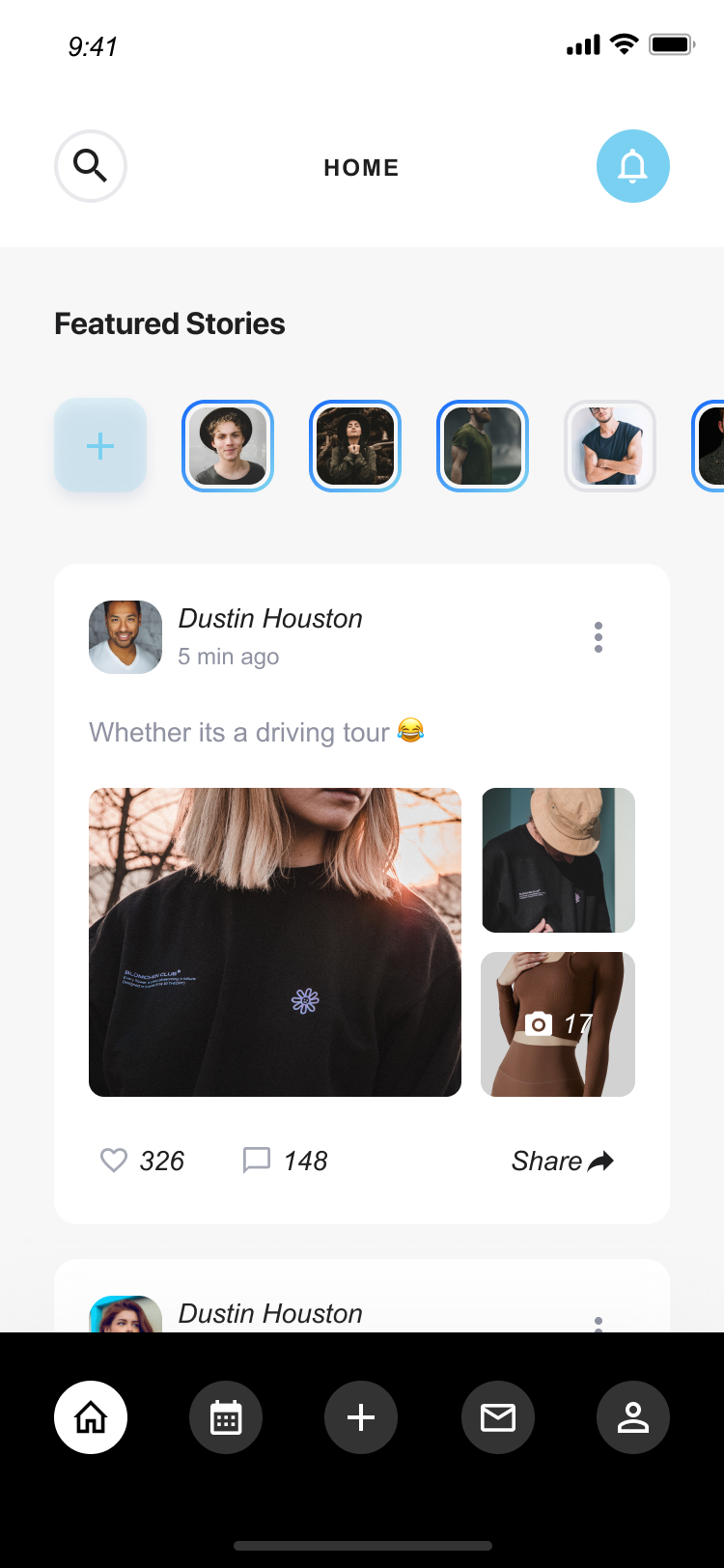The height and width of the screenshot is (1568, 724).
Task: Switch to the profile tab
Action: pos(633,1417)
